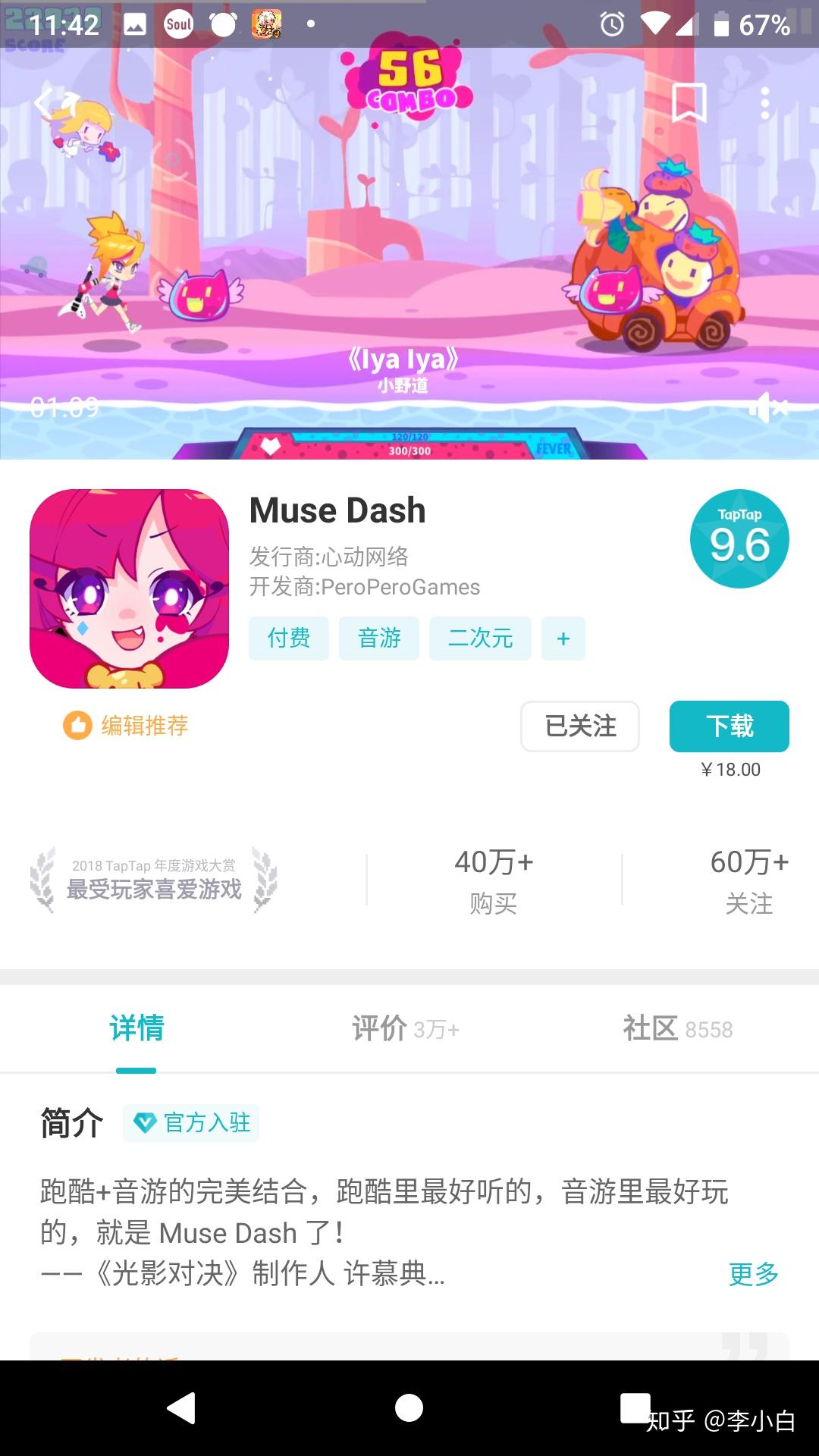
Task: Add a tag with the plus chip
Action: pos(563,639)
